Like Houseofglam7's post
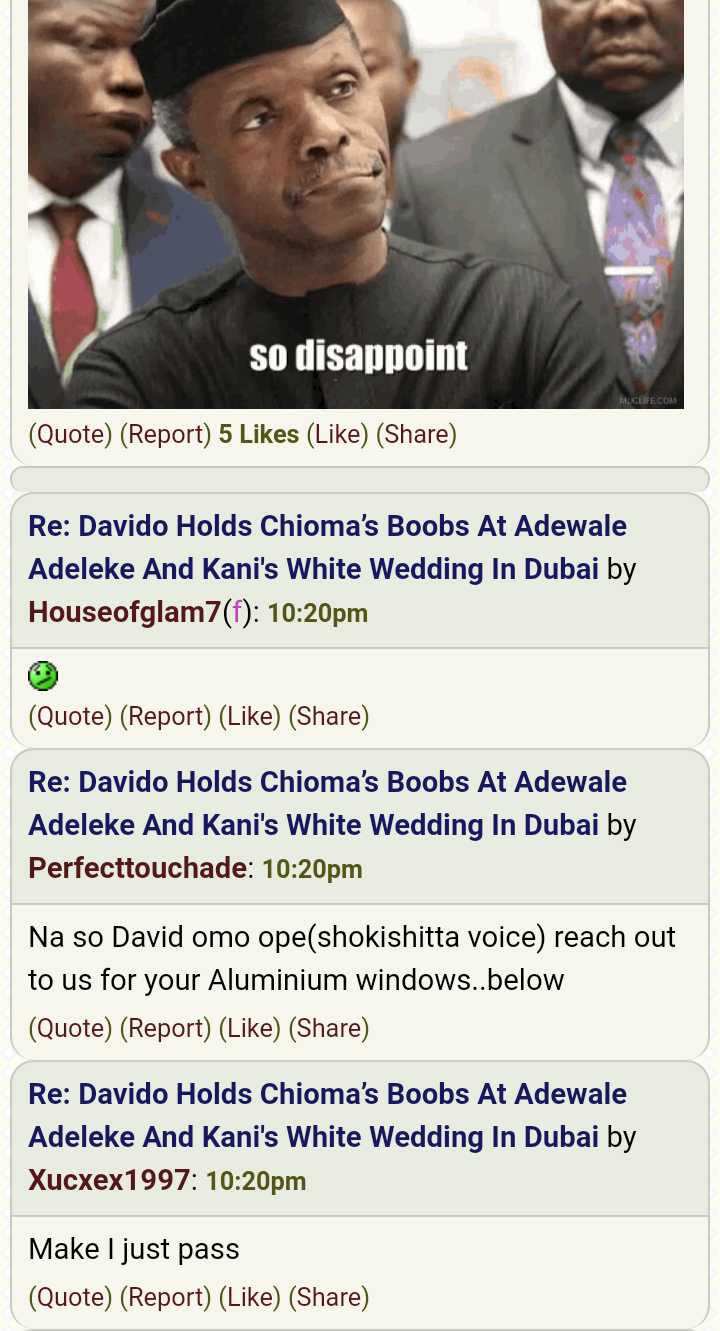Image resolution: width=720 pixels, height=1331 pixels. (250, 716)
